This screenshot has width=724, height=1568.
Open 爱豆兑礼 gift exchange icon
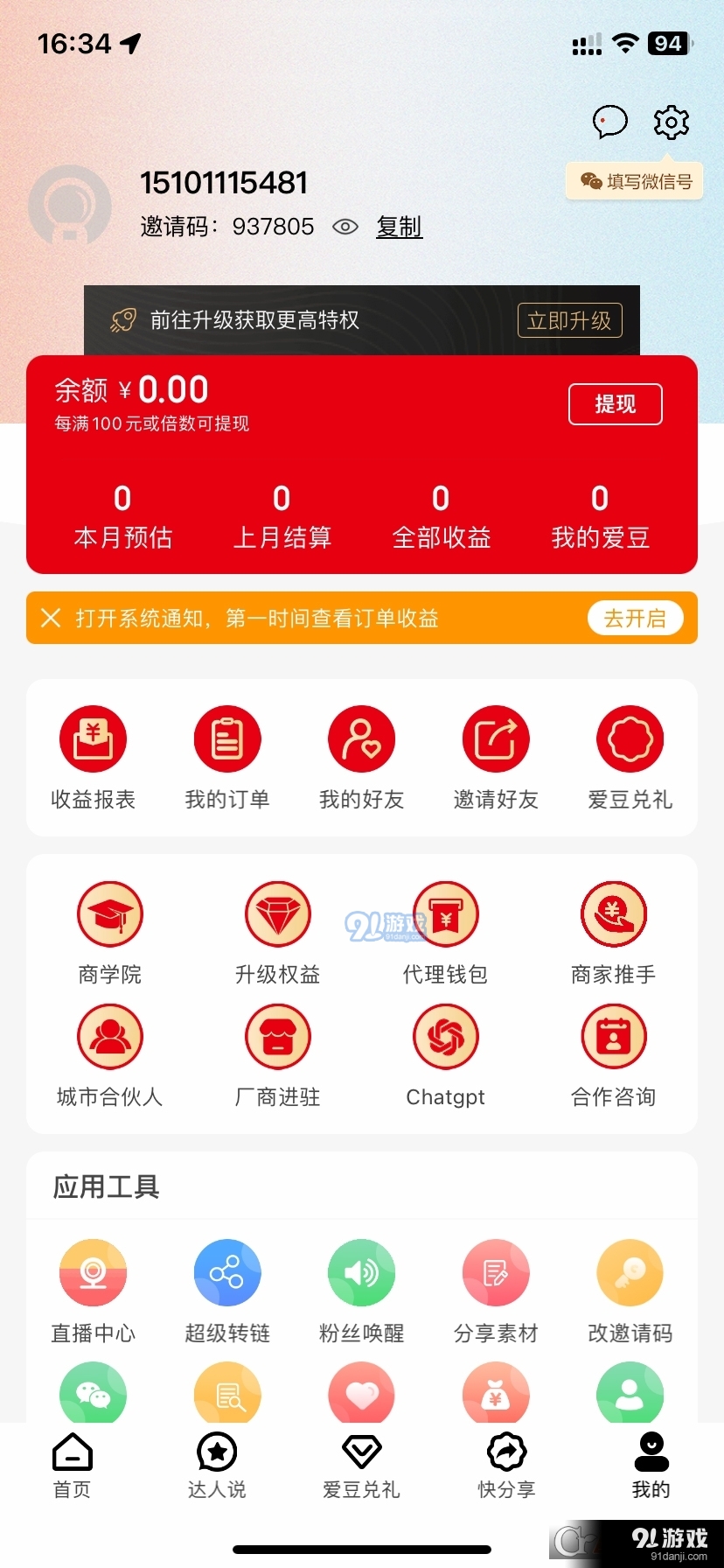tap(630, 738)
